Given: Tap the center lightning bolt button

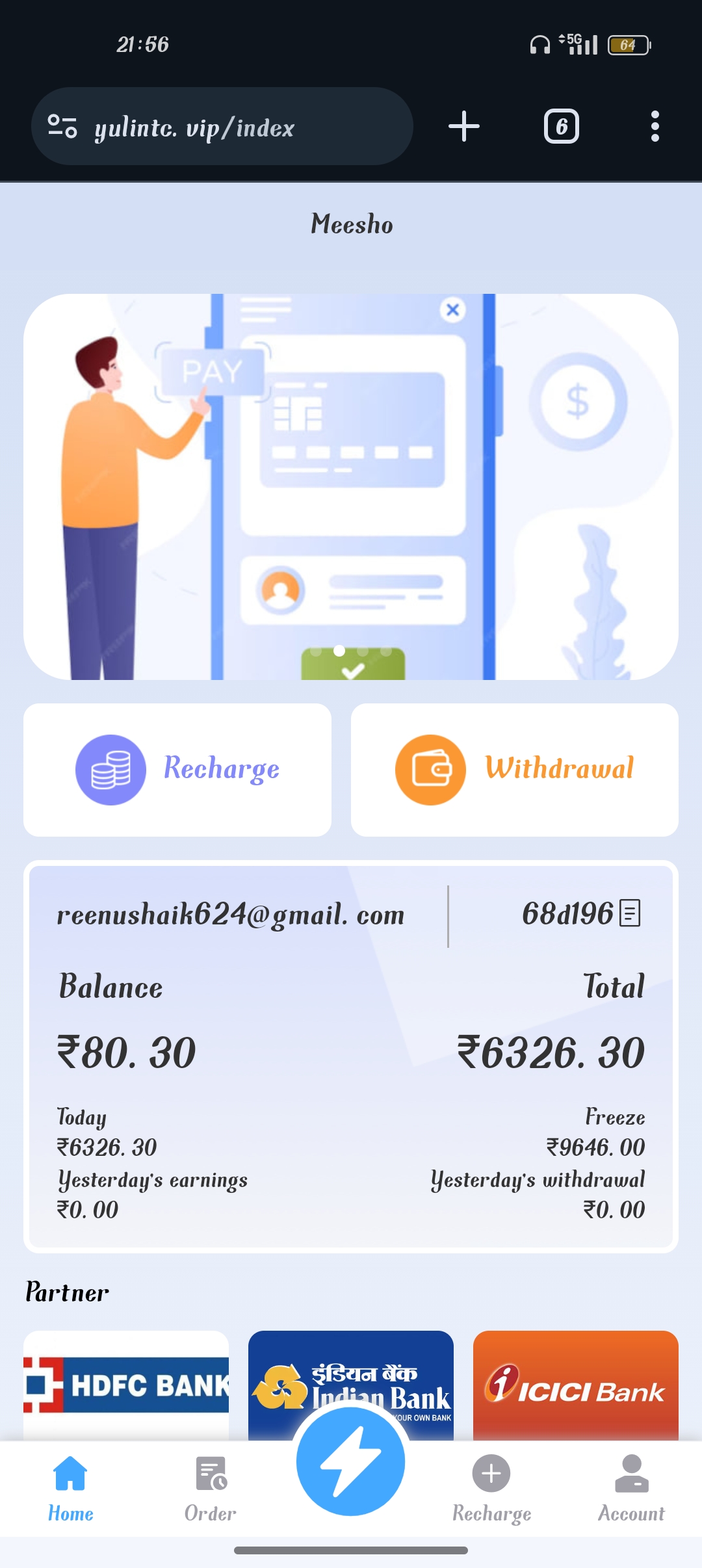Looking at the screenshot, I should [351, 1461].
